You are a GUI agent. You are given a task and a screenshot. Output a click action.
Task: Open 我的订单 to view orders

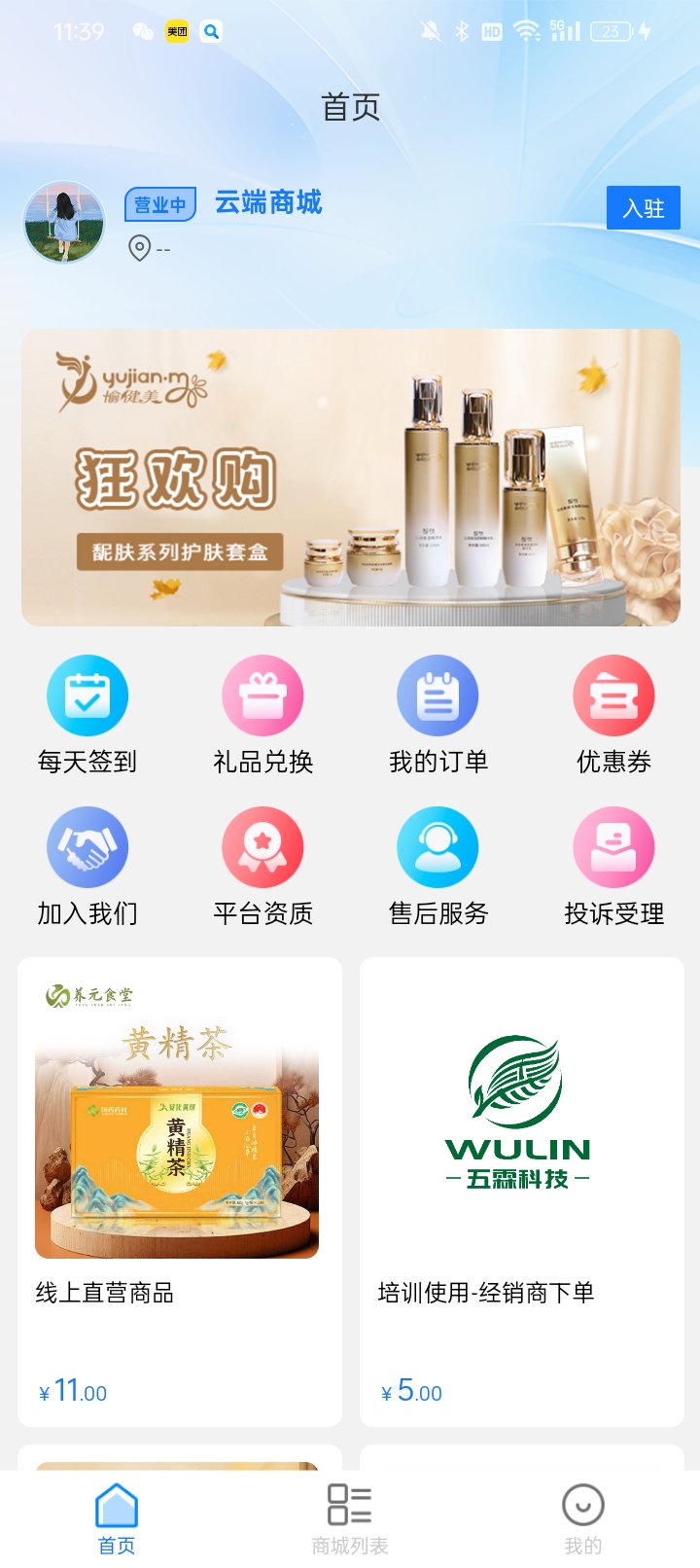click(437, 695)
